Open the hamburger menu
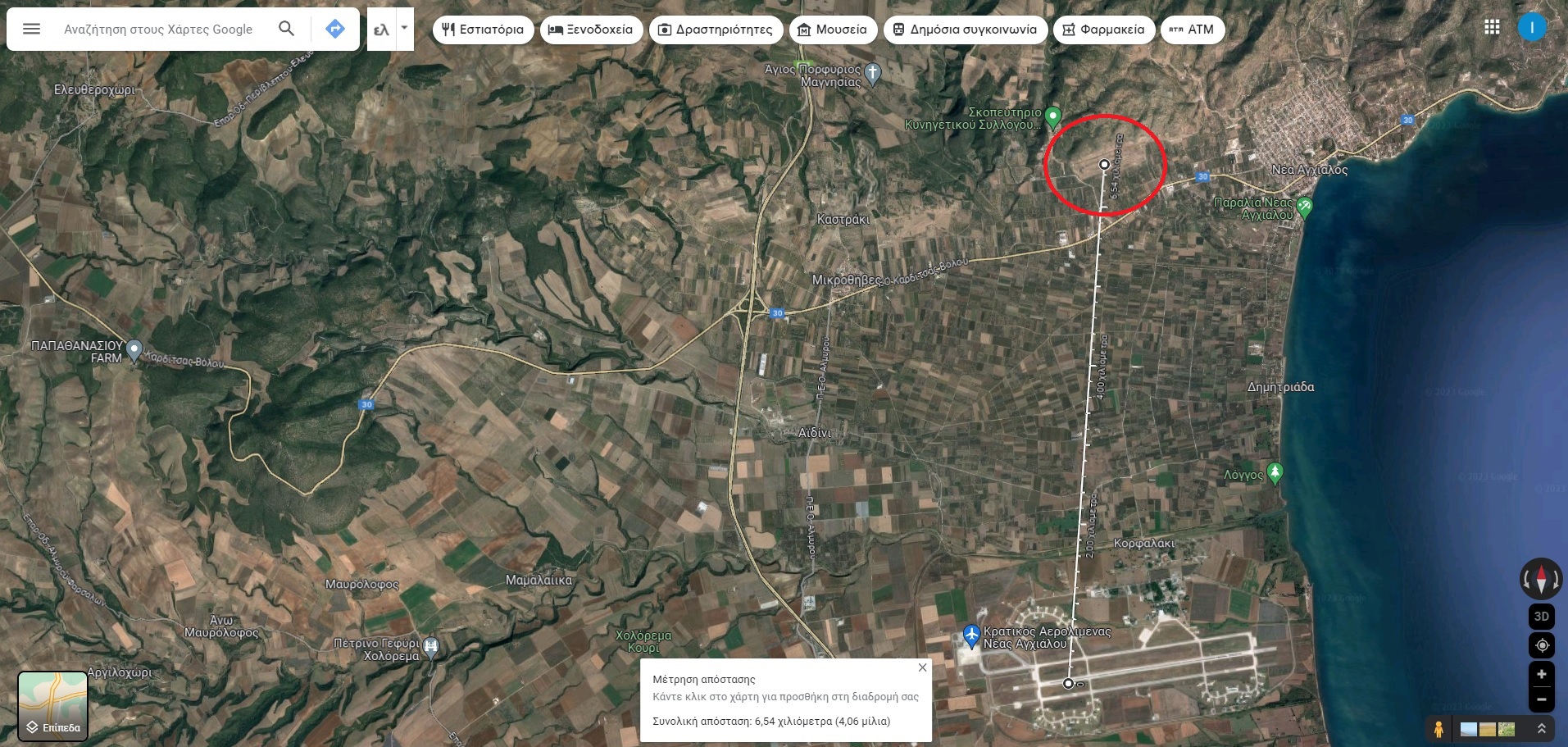This screenshot has height=747, width=1568. (x=31, y=30)
